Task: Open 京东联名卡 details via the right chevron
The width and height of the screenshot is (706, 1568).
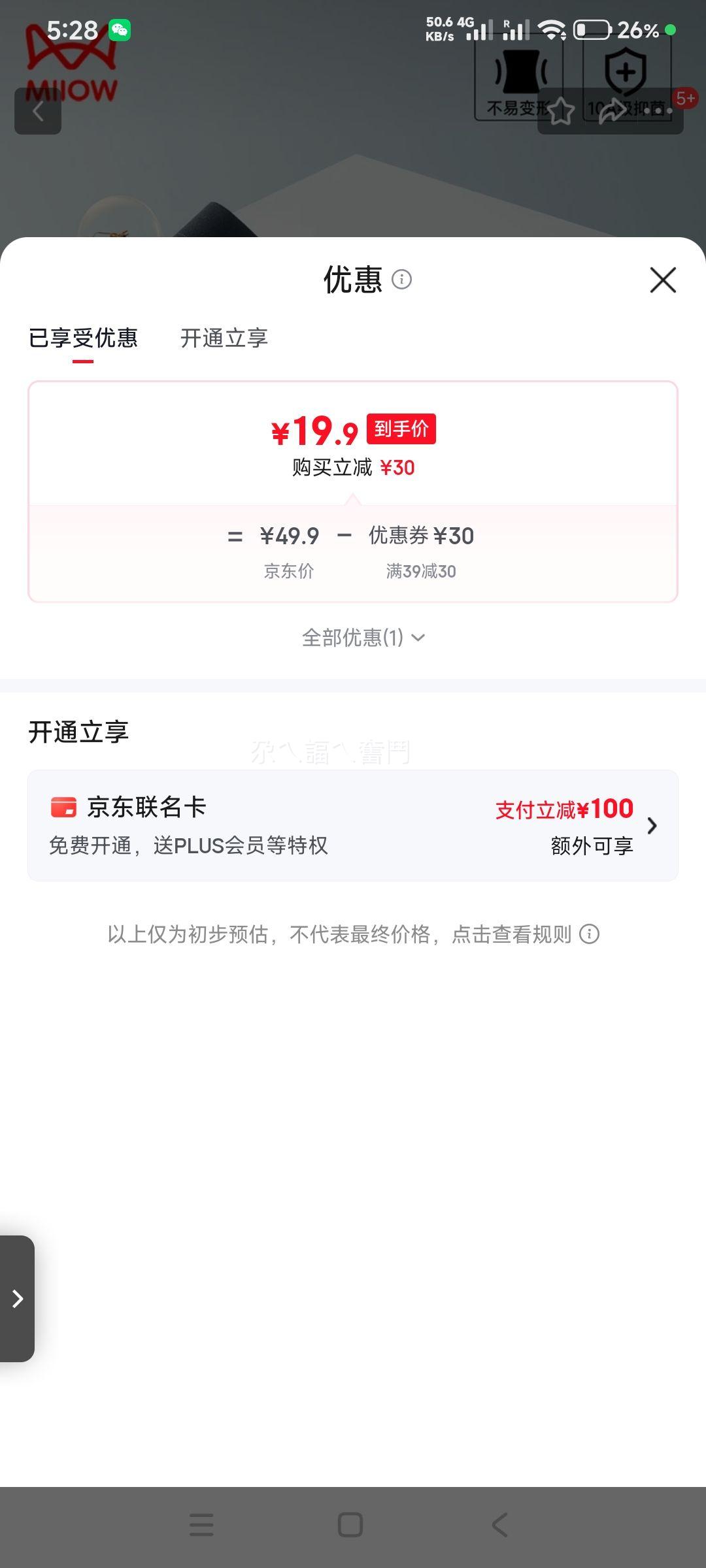Action: coord(651,825)
